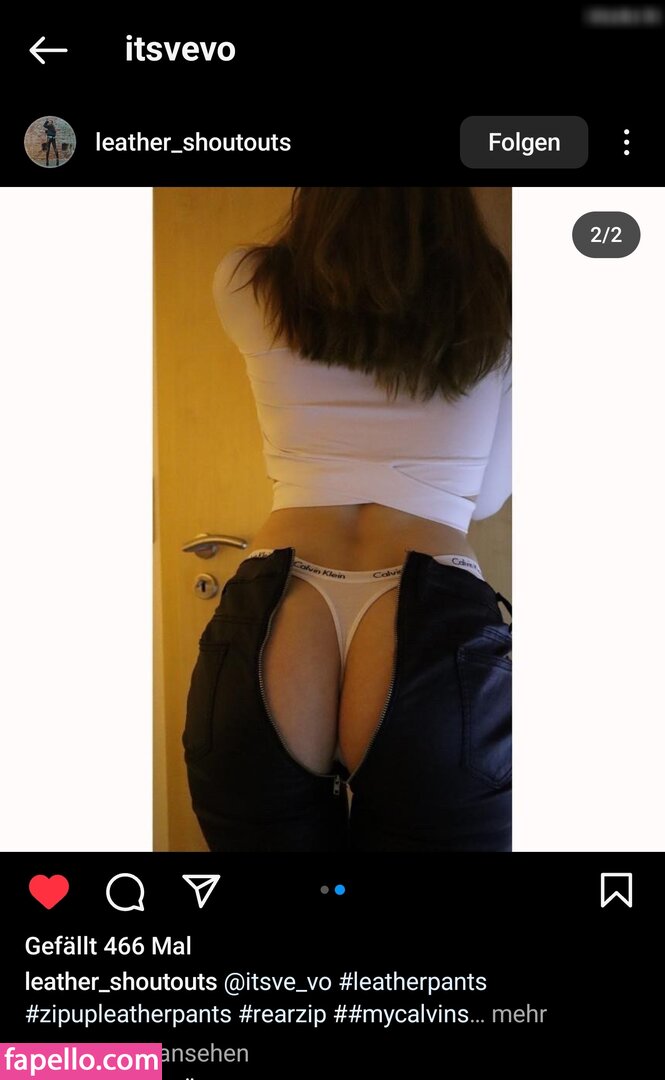Open the comments bubble icon
Screen dimensions: 665x1080
pos(125,891)
